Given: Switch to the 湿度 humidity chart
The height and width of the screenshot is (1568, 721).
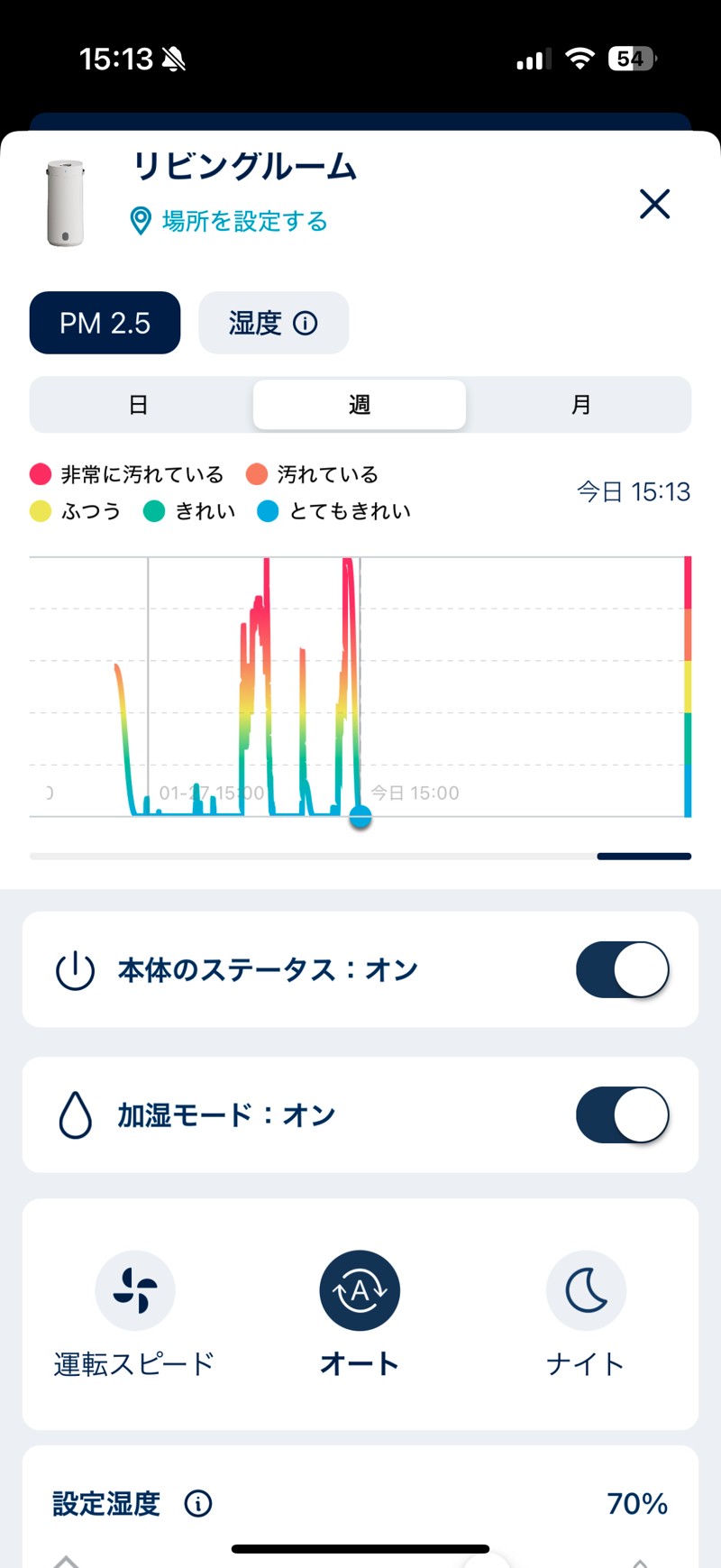Looking at the screenshot, I should click(273, 323).
